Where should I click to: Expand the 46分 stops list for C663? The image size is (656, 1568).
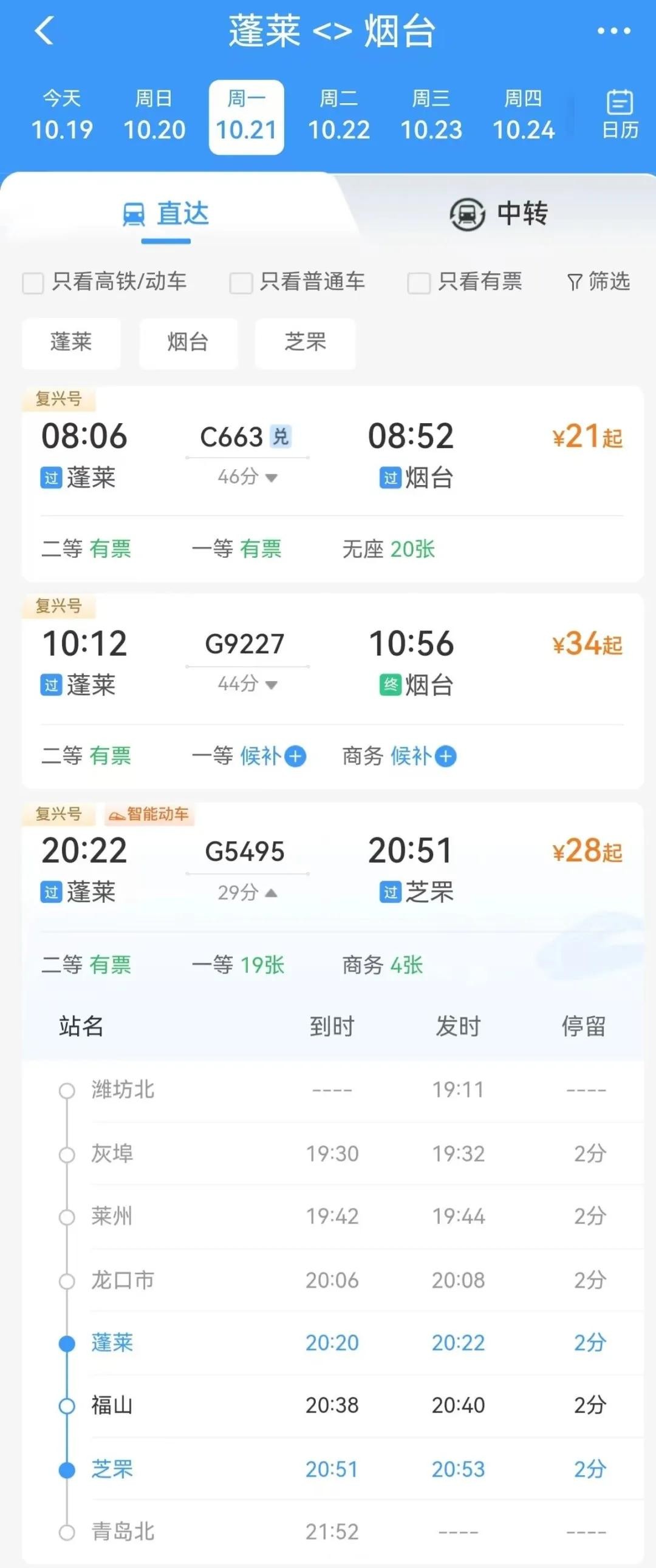tap(247, 477)
